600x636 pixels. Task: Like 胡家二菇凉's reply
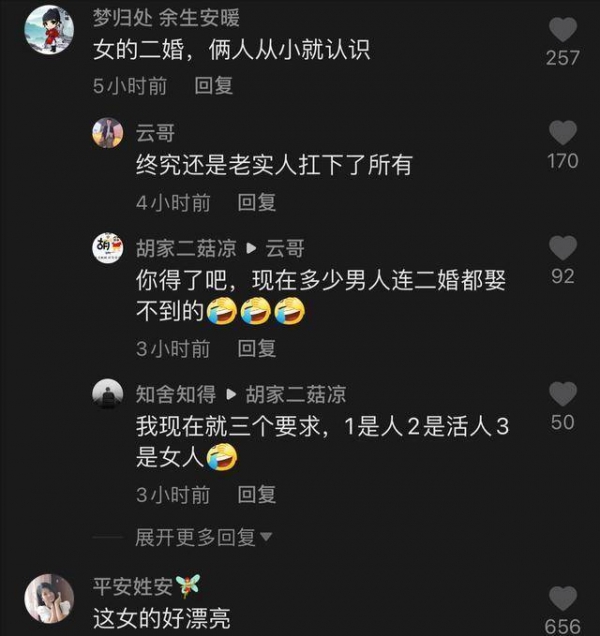point(563,248)
